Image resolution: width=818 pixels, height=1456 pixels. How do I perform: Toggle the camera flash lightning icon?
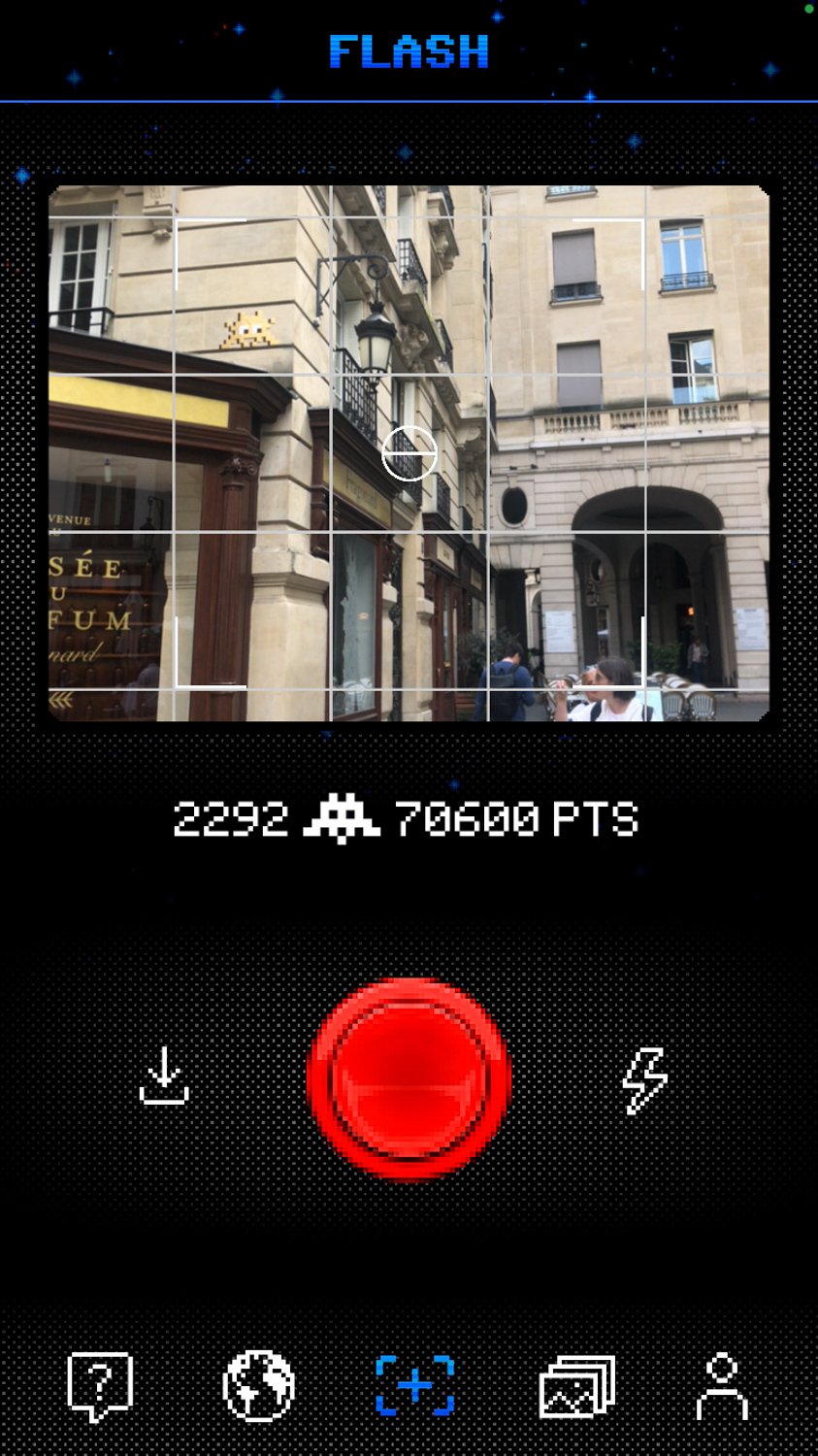(644, 1079)
